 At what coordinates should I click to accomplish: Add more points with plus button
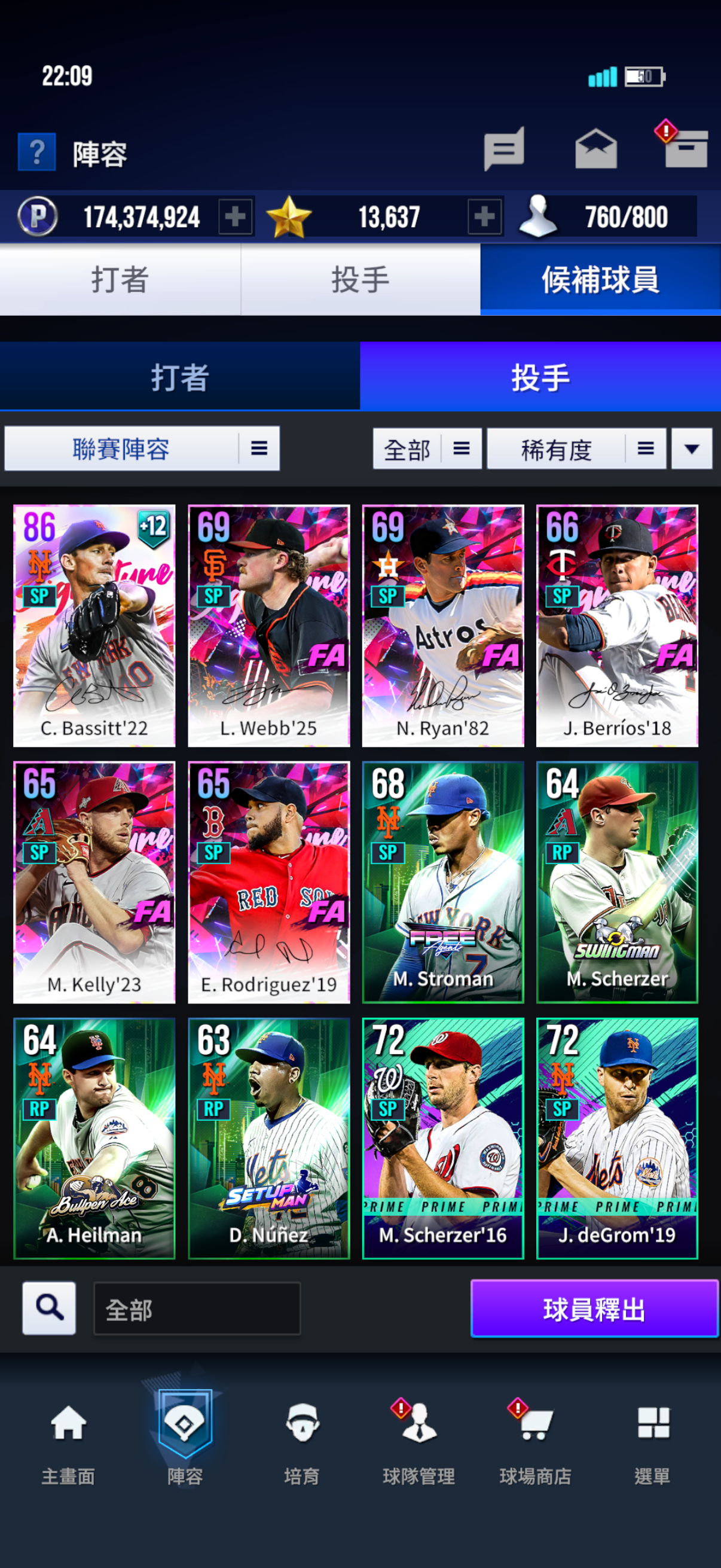236,216
